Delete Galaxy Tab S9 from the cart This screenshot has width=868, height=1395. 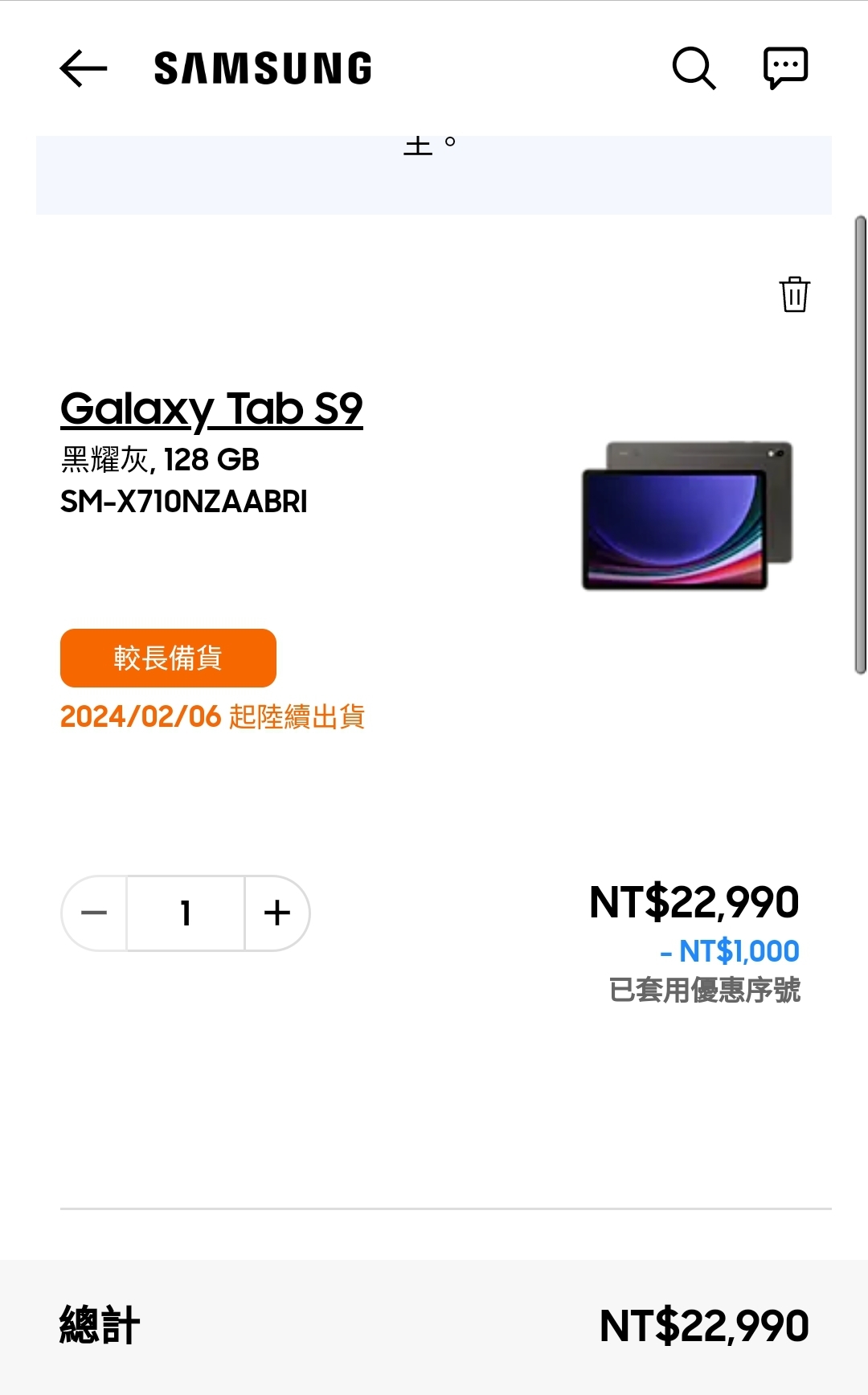click(794, 294)
